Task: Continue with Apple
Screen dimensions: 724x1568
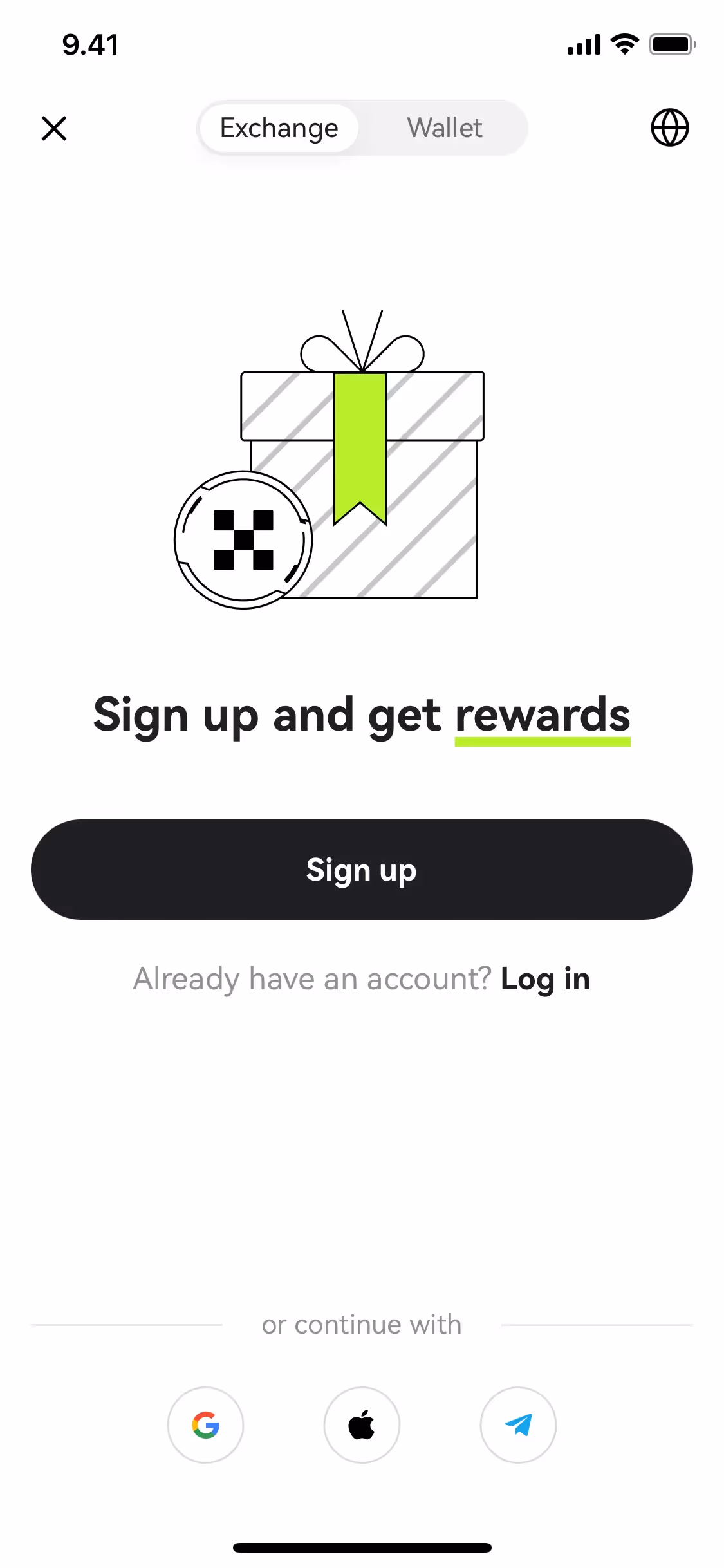Action: pos(362,1424)
